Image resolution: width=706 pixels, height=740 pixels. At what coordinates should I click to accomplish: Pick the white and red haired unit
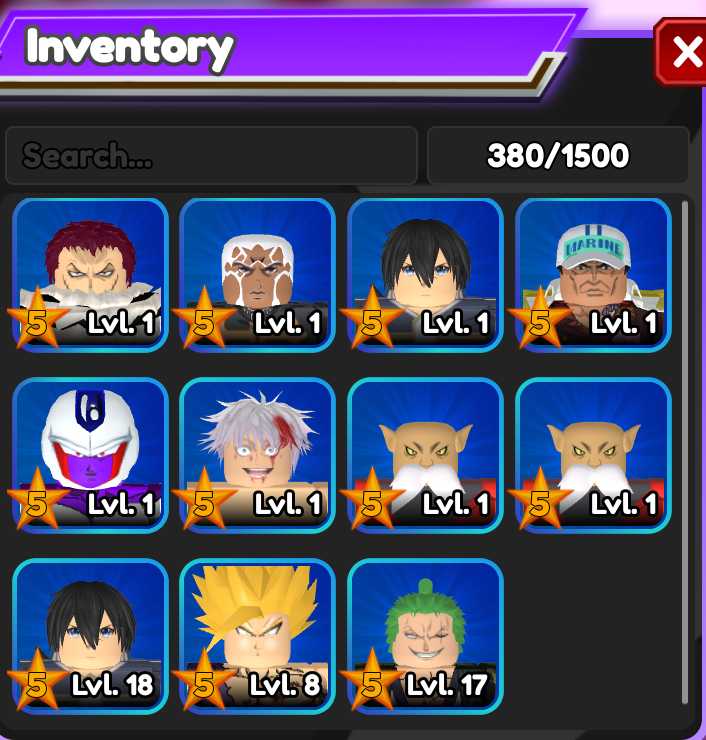coord(257,454)
